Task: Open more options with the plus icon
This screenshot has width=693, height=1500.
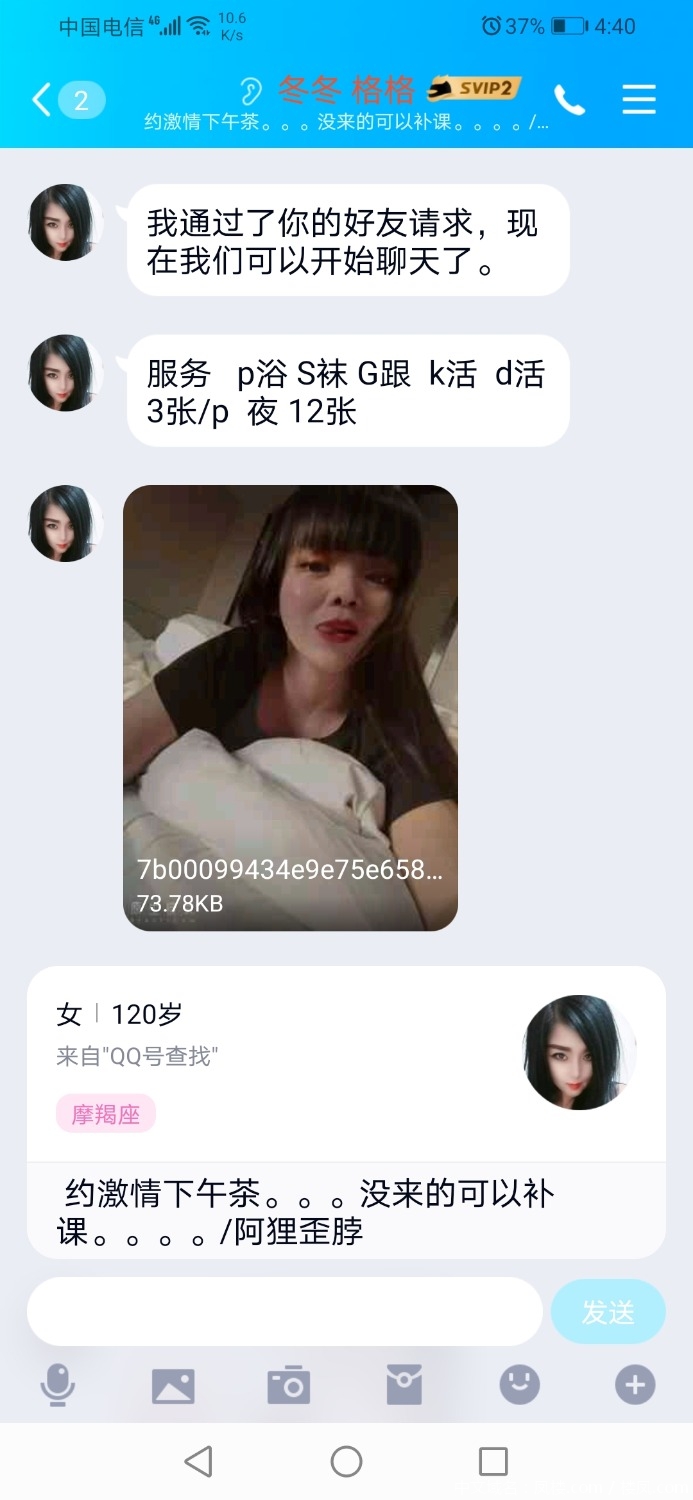Action: tap(635, 1386)
